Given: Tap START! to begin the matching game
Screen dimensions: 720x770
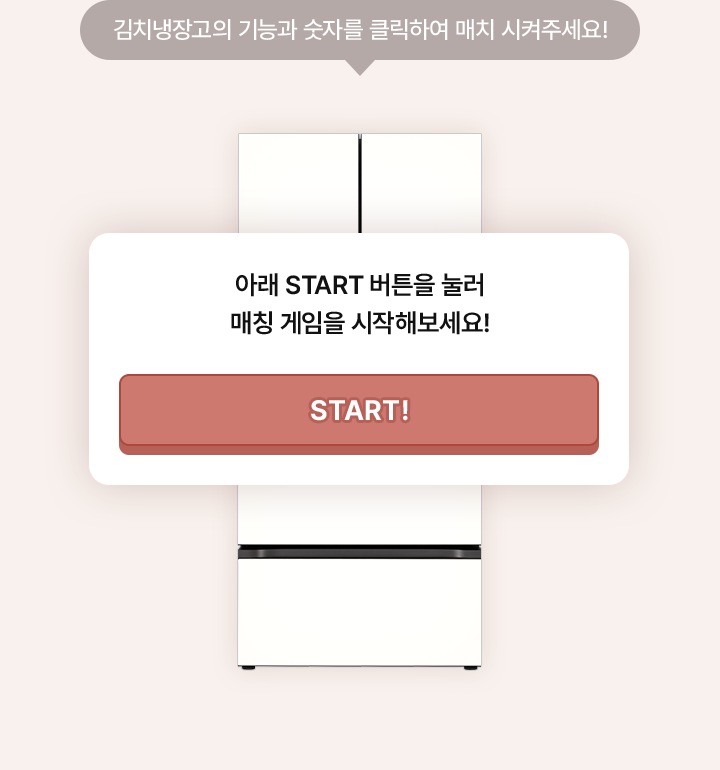Looking at the screenshot, I should (359, 411).
